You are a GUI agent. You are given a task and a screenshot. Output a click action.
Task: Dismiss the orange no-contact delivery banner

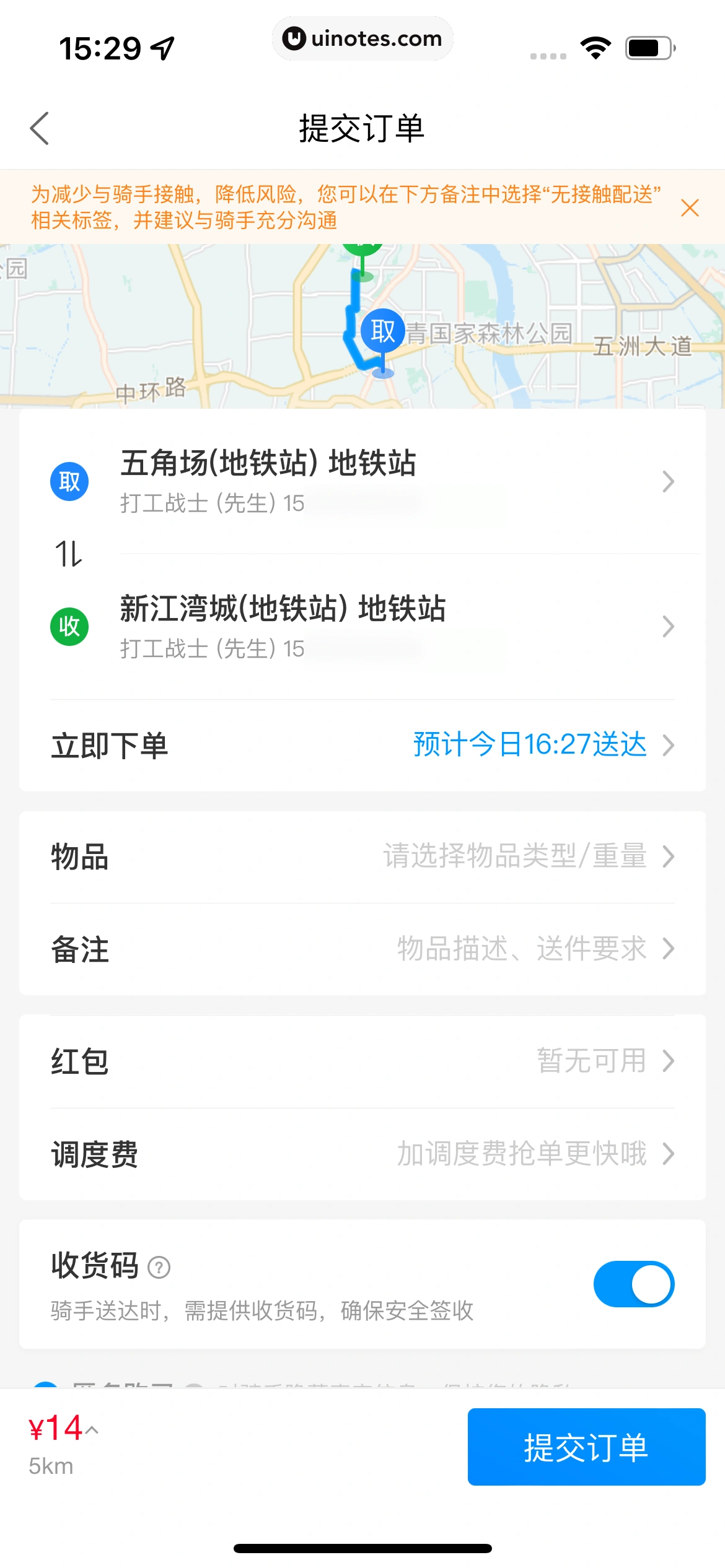tap(690, 208)
